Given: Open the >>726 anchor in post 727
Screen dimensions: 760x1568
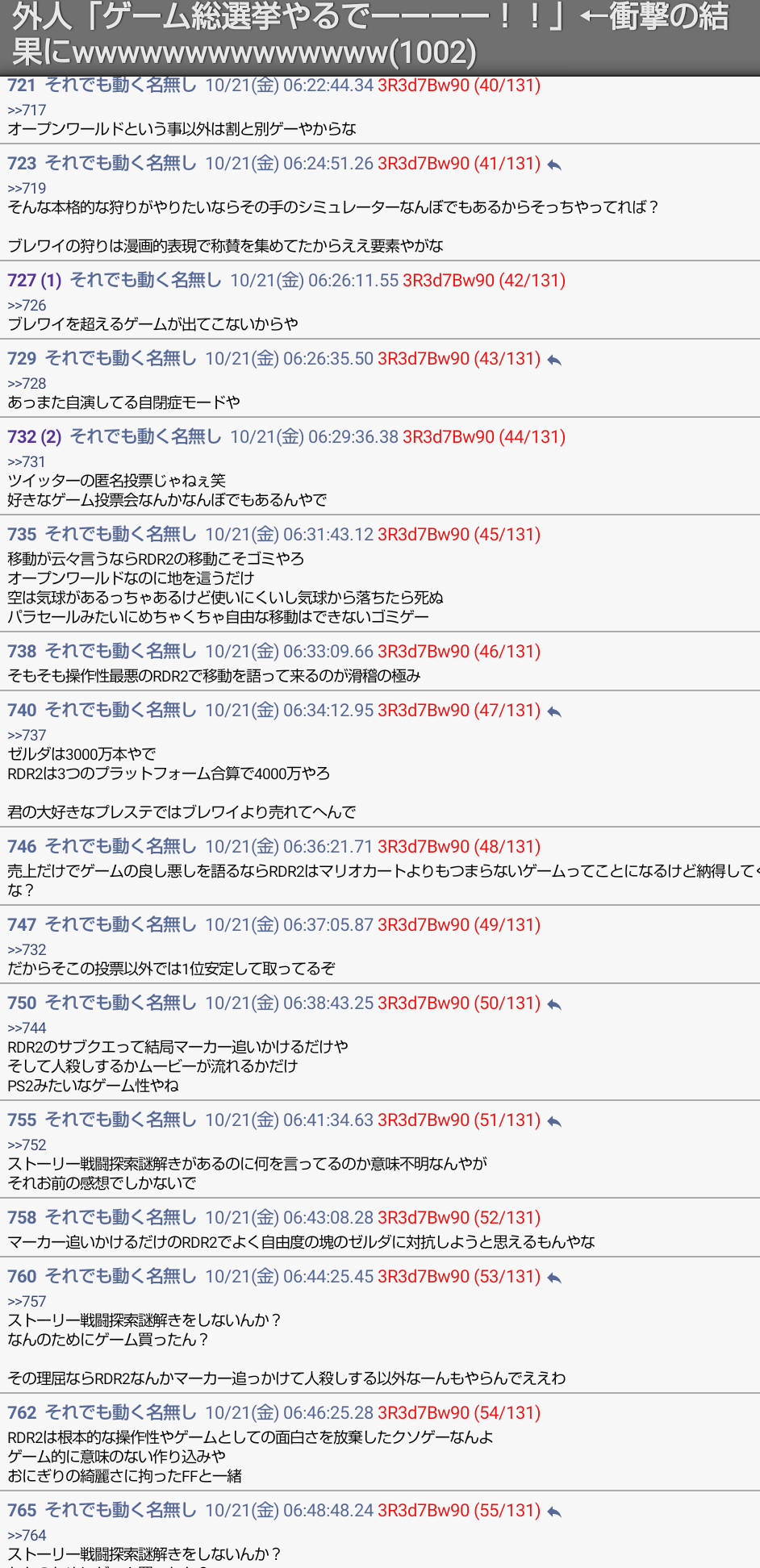Looking at the screenshot, I should point(27,306).
